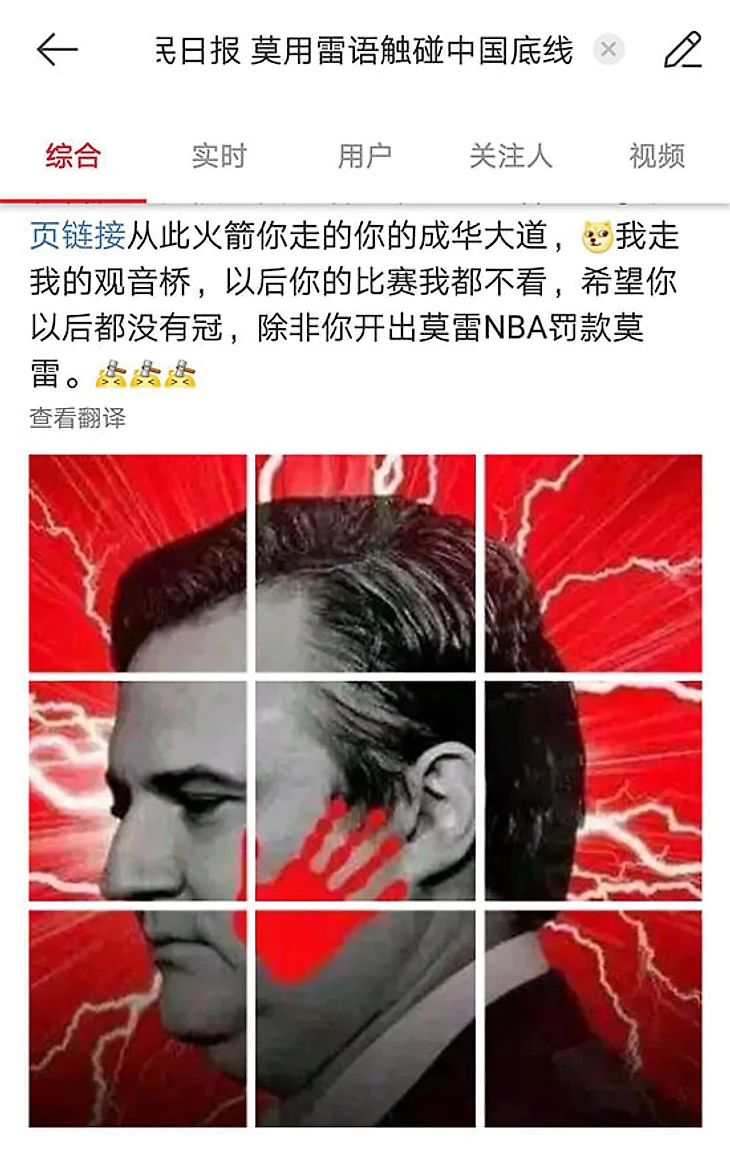The width and height of the screenshot is (730, 1151).
Task: Tap 查看翻译 to translate the post
Action: pyautogui.click(x=77, y=418)
